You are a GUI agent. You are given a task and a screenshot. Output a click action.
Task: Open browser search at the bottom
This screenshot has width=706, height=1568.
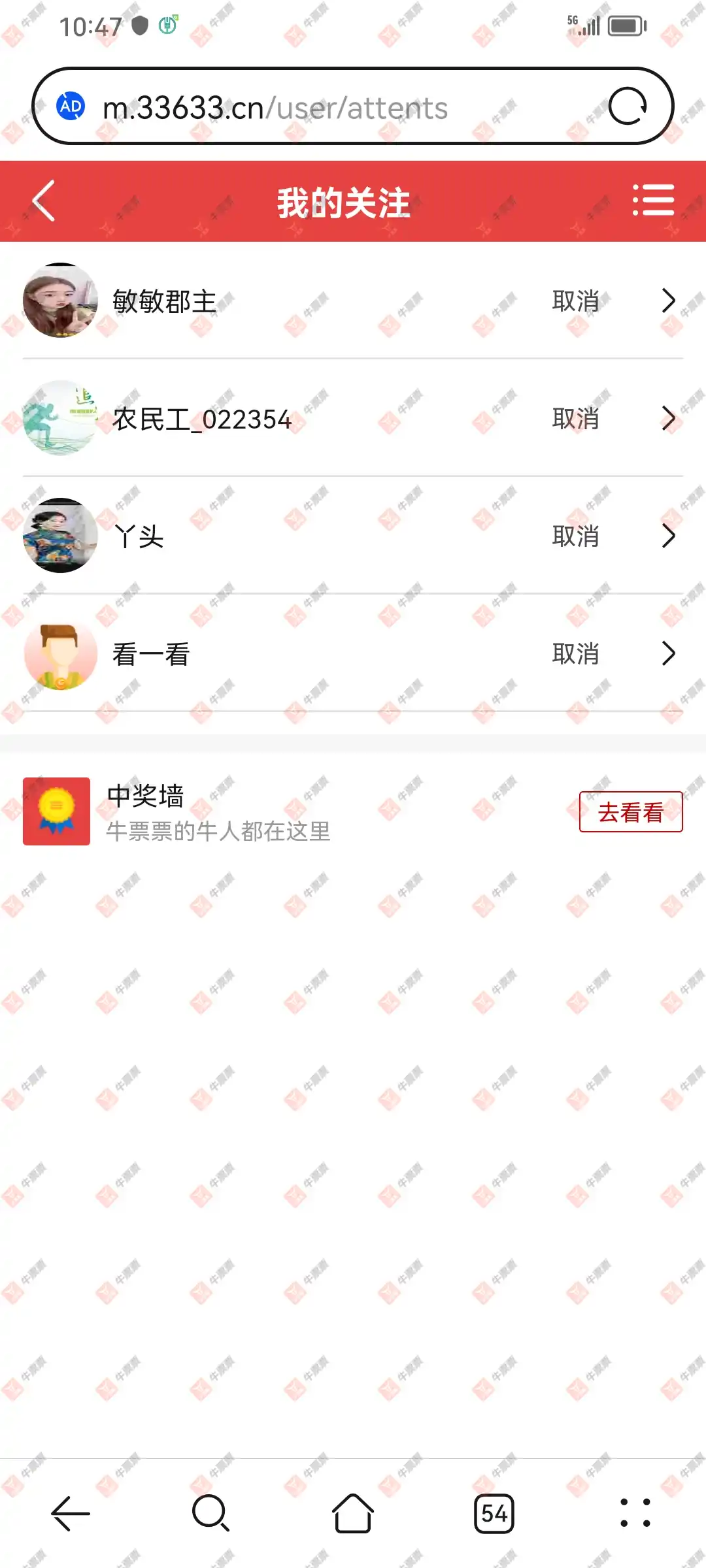click(x=210, y=1513)
